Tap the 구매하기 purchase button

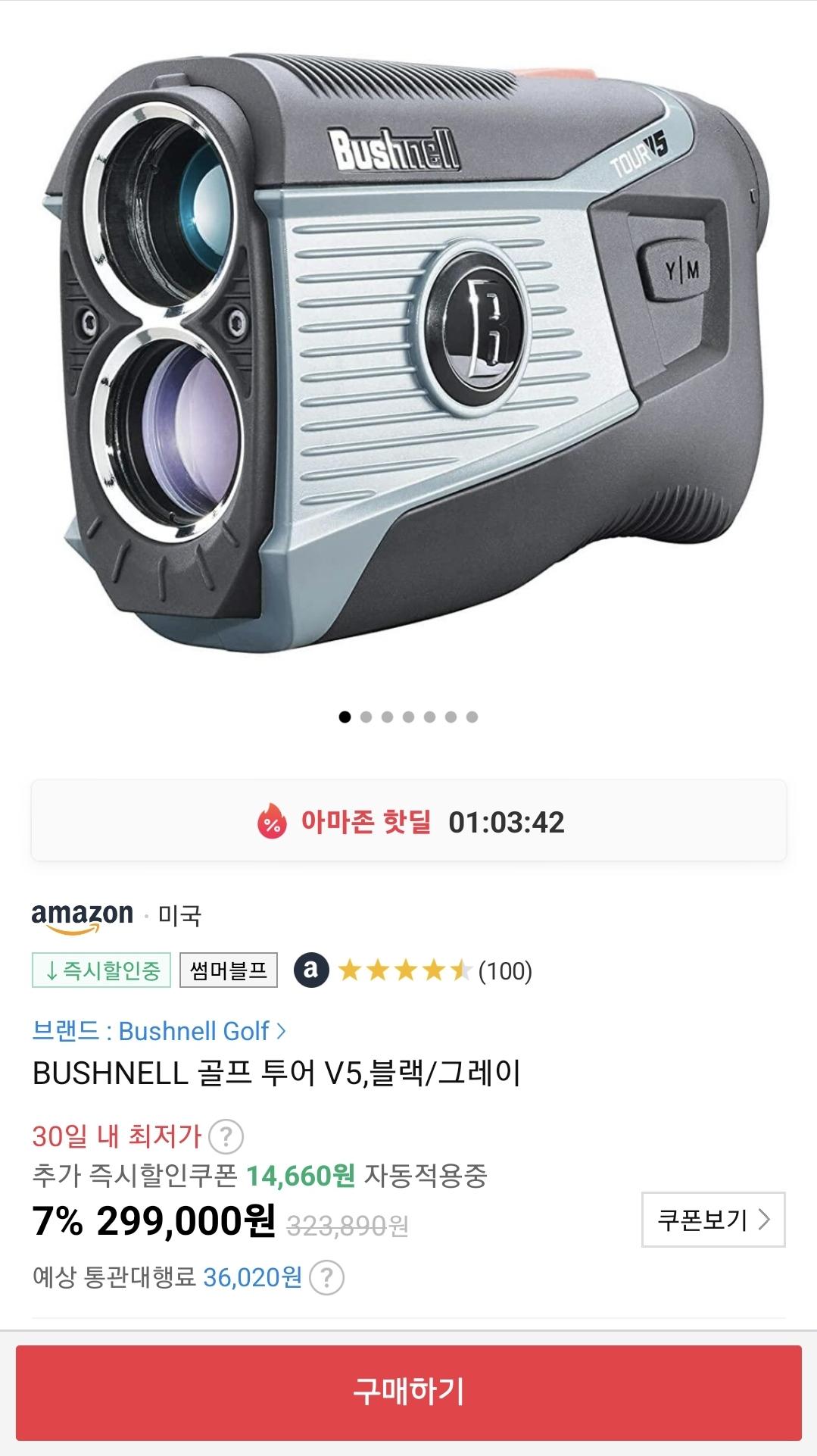[408, 1392]
